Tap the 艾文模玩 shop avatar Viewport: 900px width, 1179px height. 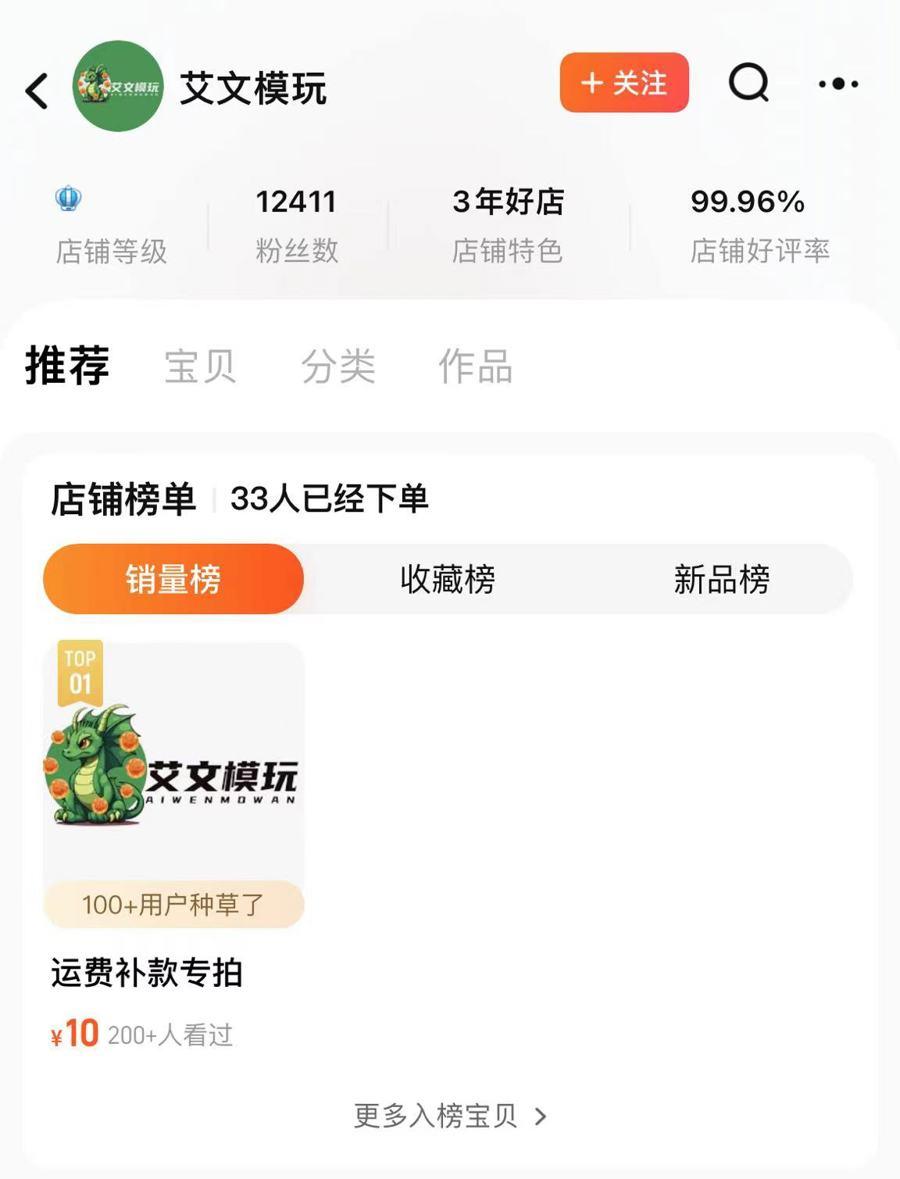click(x=118, y=85)
